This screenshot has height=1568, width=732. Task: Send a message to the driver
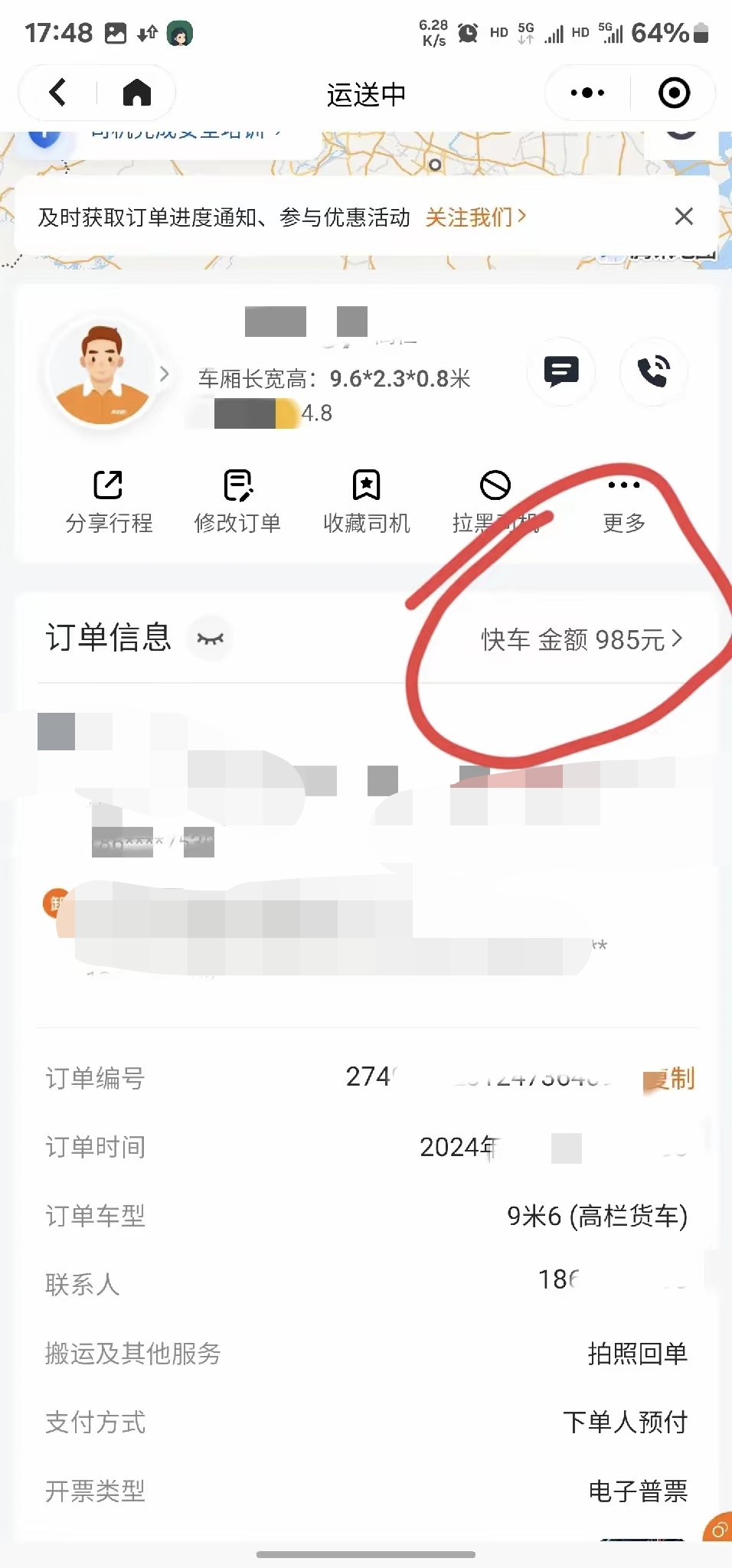[561, 372]
